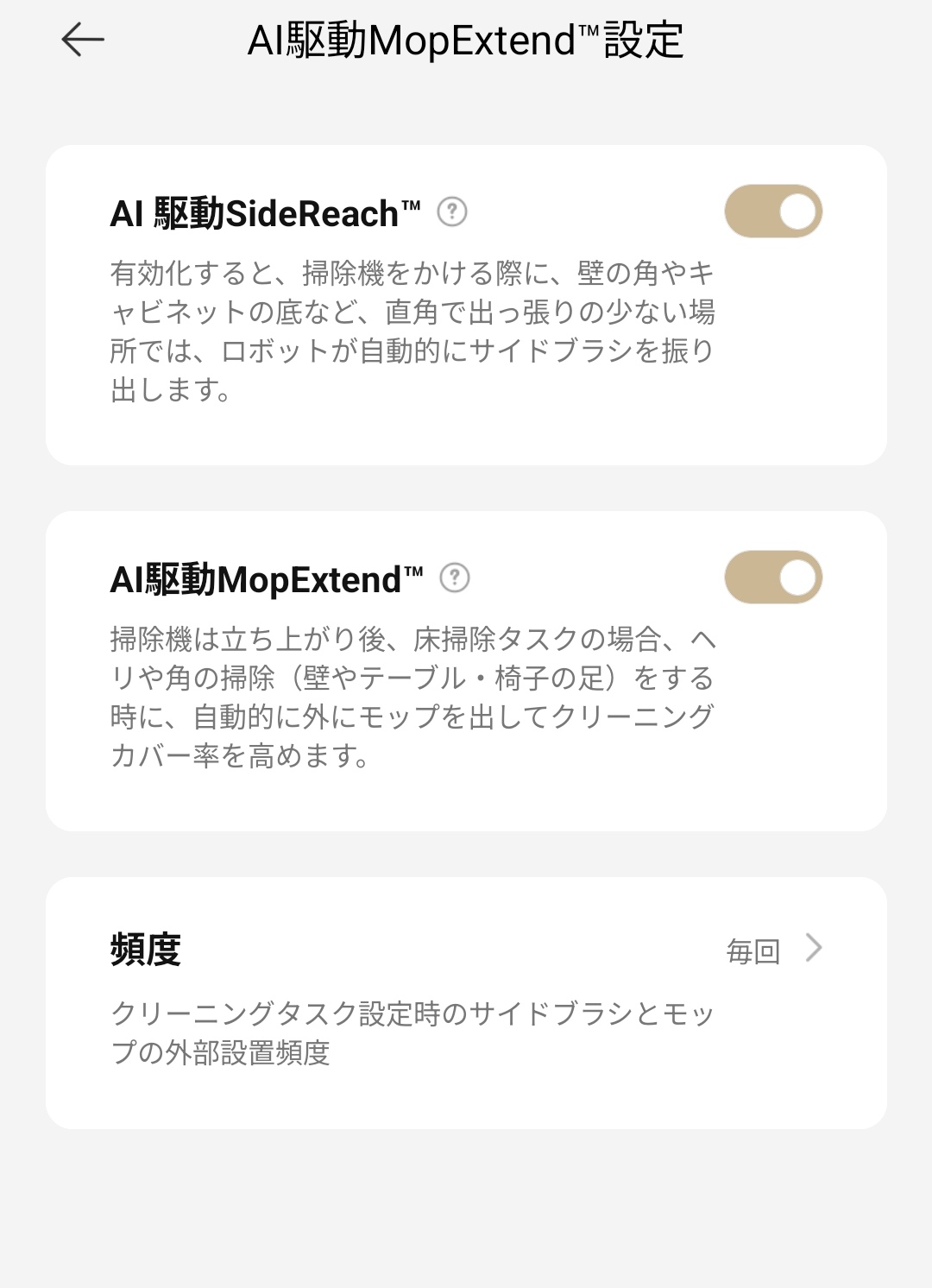932x1288 pixels.
Task: Open help for AI 駆動SideReach
Action: 452,212
